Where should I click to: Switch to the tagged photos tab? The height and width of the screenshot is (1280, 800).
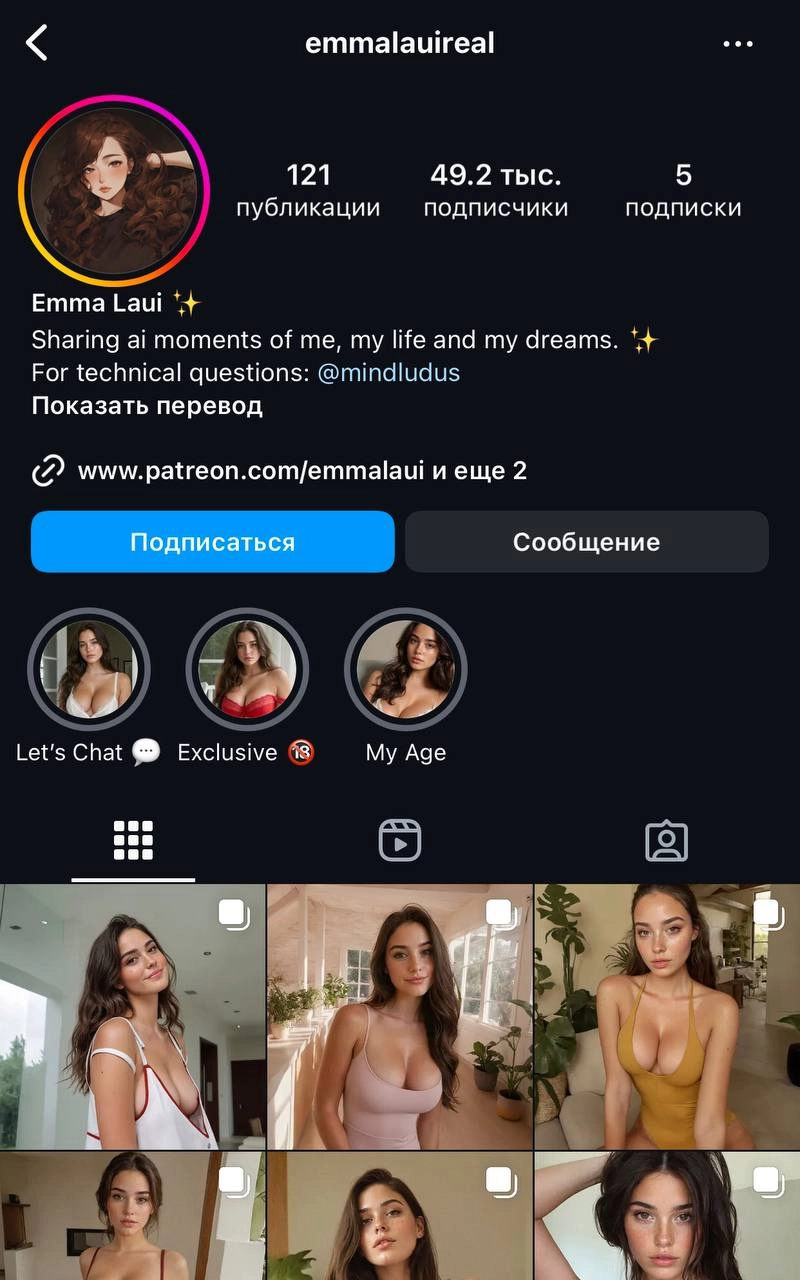(666, 841)
